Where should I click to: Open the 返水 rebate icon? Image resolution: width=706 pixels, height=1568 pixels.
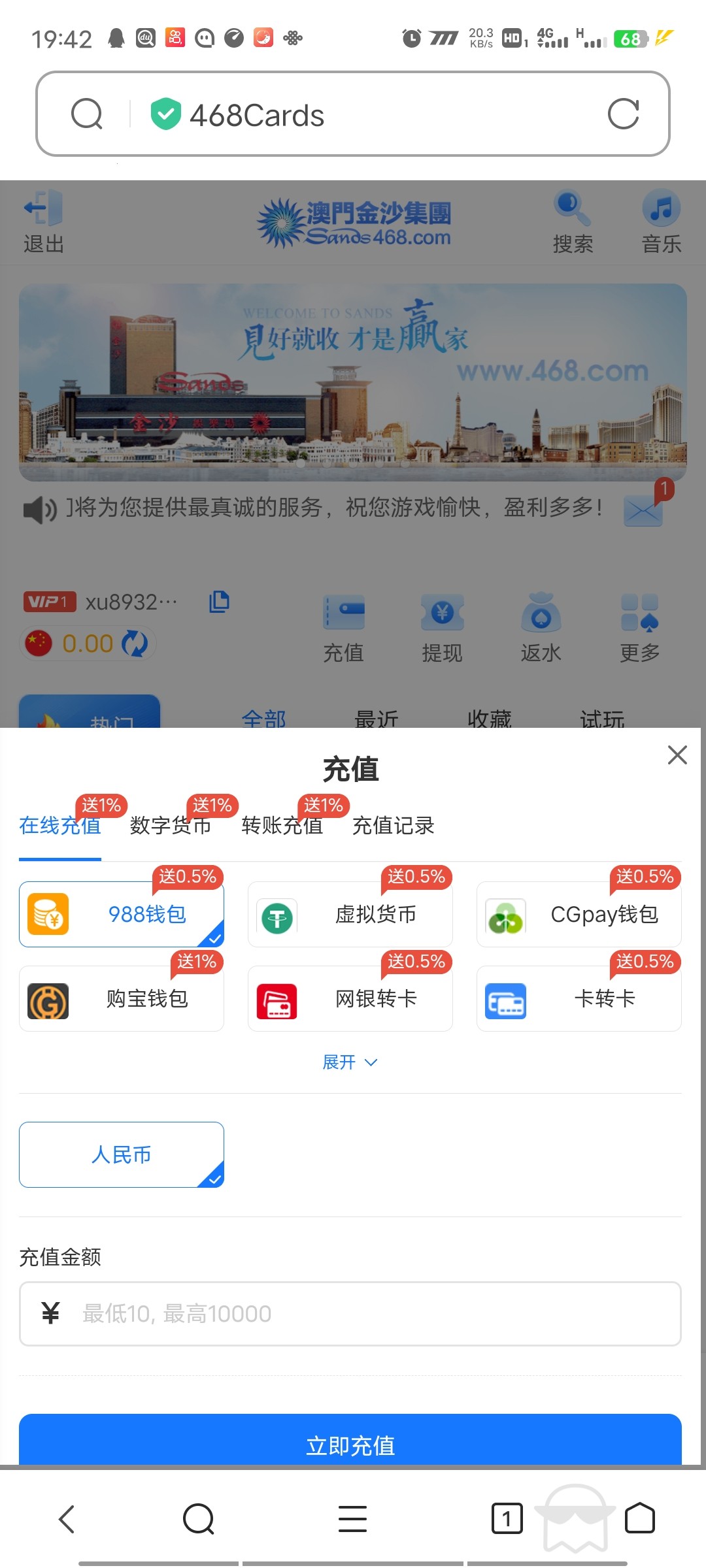[541, 625]
